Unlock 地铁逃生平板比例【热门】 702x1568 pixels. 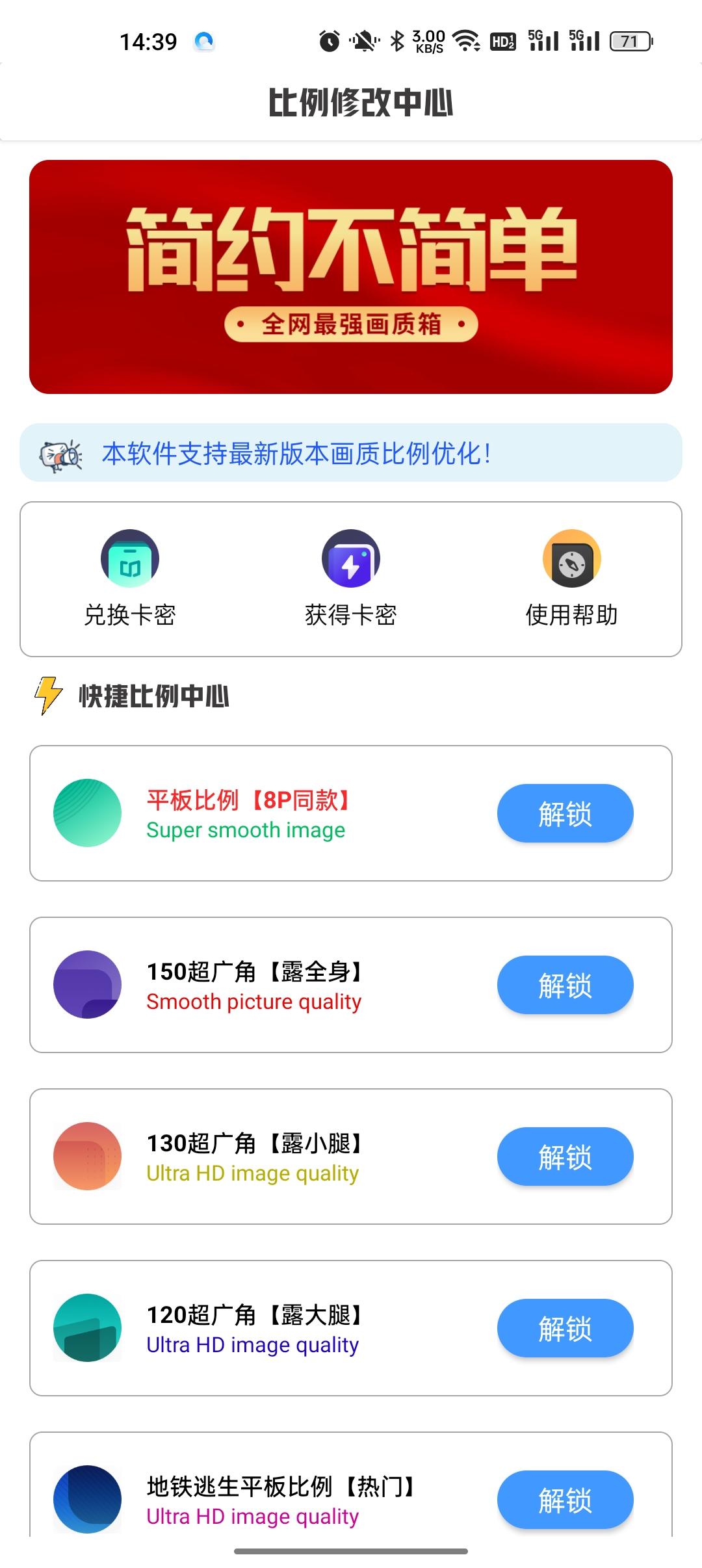pyautogui.click(x=565, y=1499)
